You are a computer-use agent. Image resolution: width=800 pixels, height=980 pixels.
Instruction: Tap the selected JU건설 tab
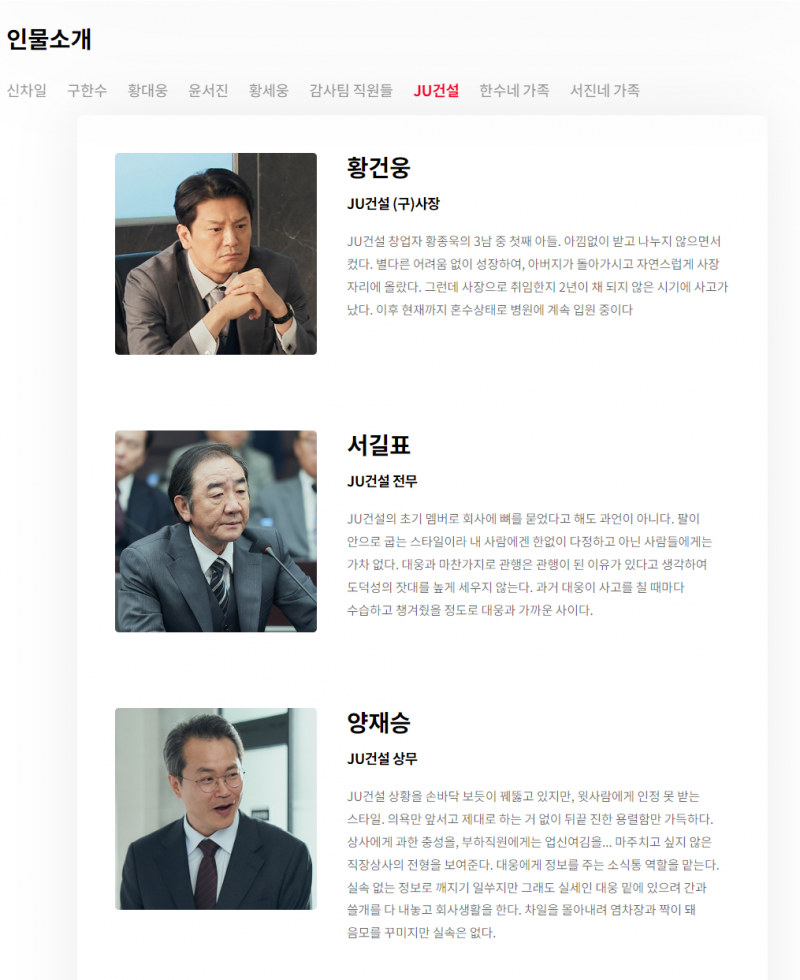point(436,90)
